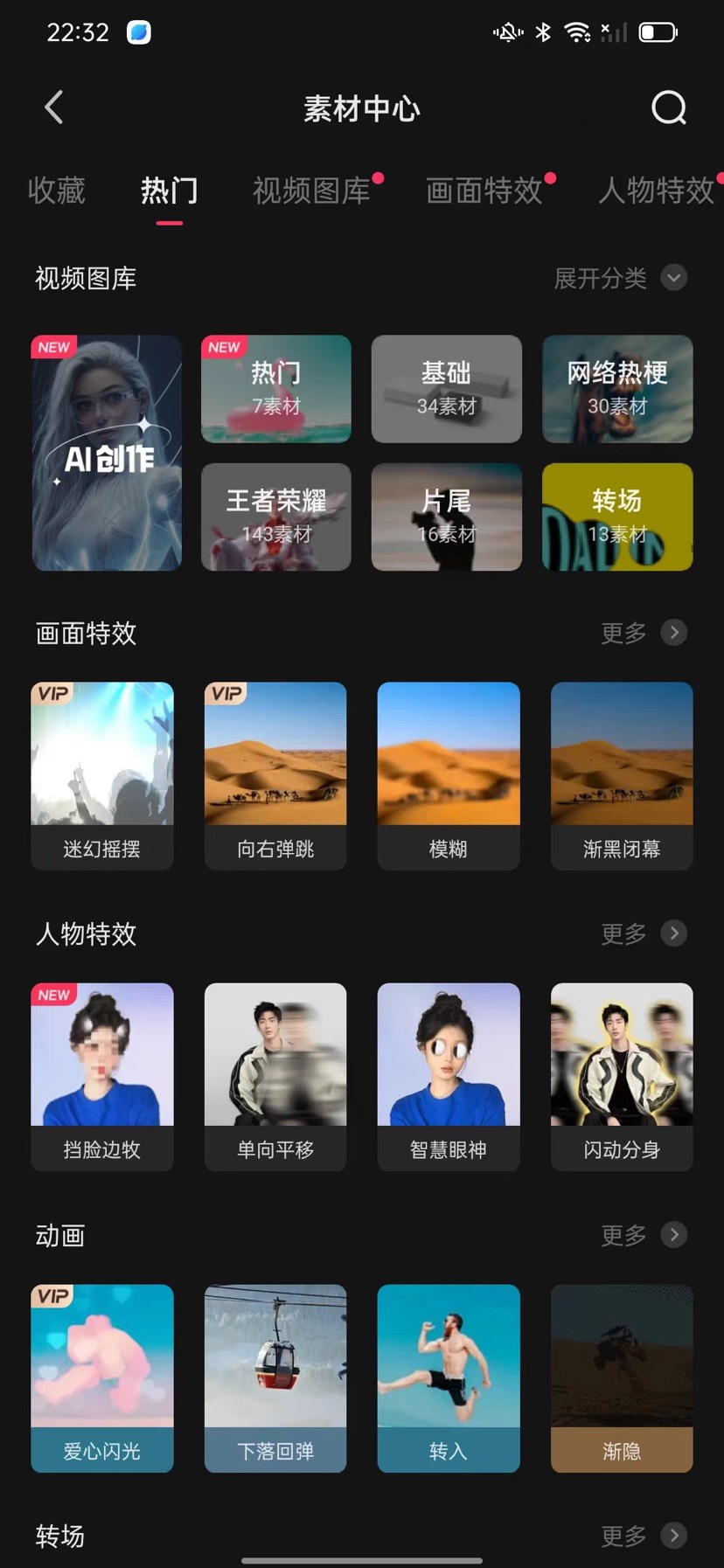View 更多 for 人物特效
Screen dimensions: 724x1568
pos(643,933)
